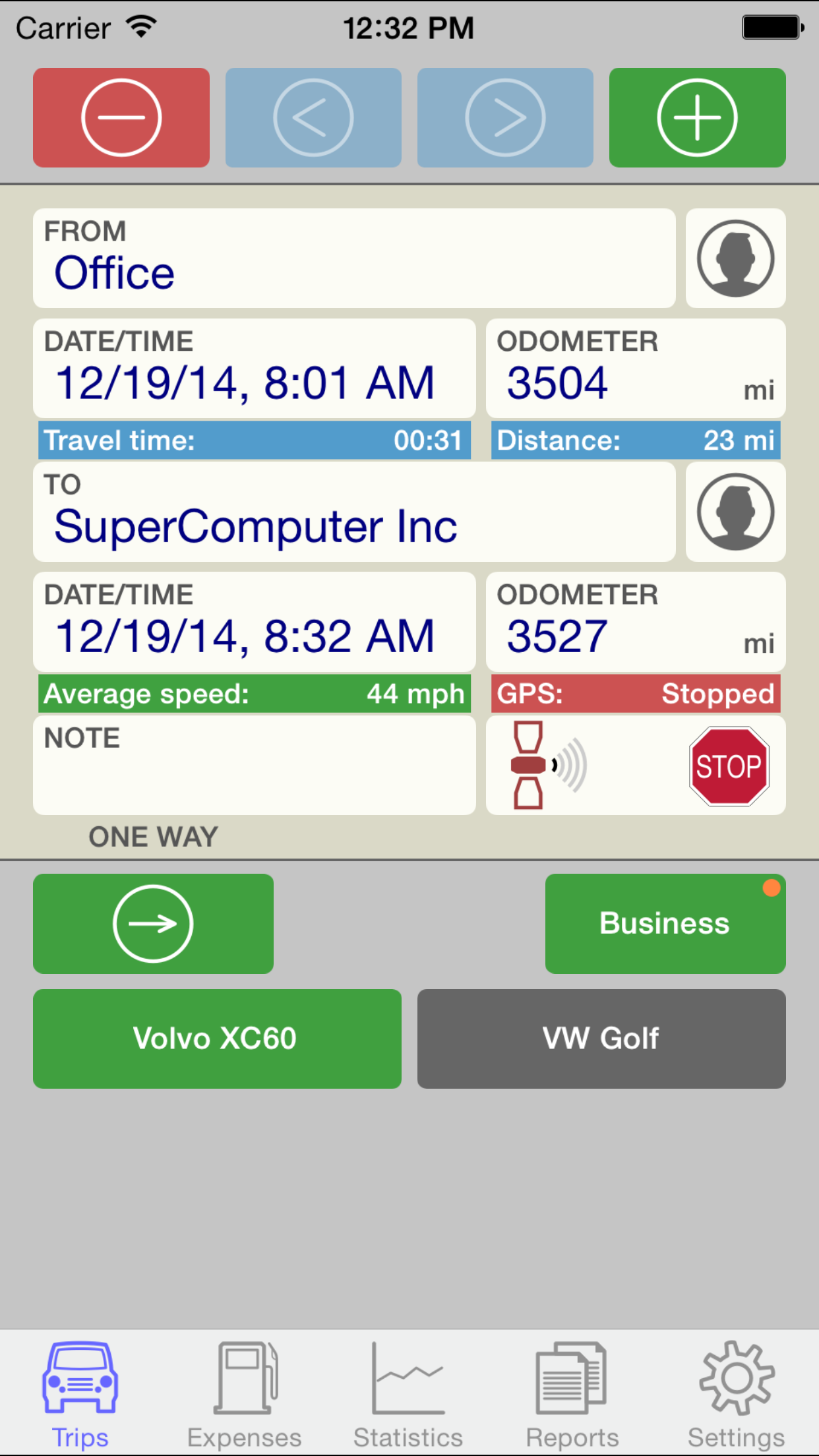Switch to the VW Golf vehicle
Screen dimensions: 819x1456
[x=601, y=1039]
